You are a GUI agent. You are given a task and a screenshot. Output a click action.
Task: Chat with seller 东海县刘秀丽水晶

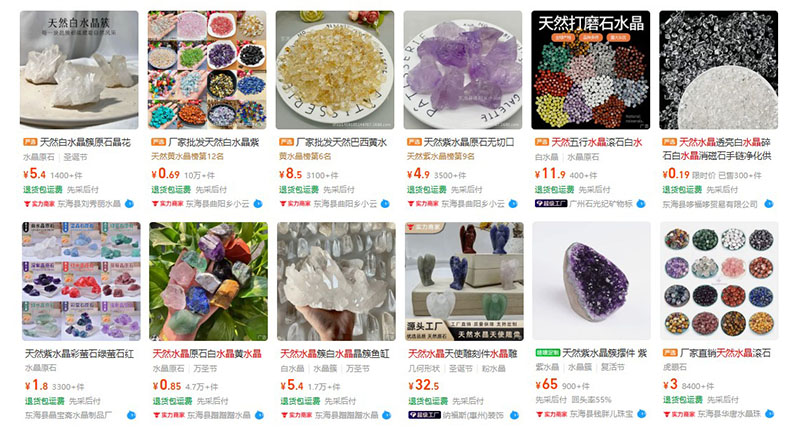131,203
